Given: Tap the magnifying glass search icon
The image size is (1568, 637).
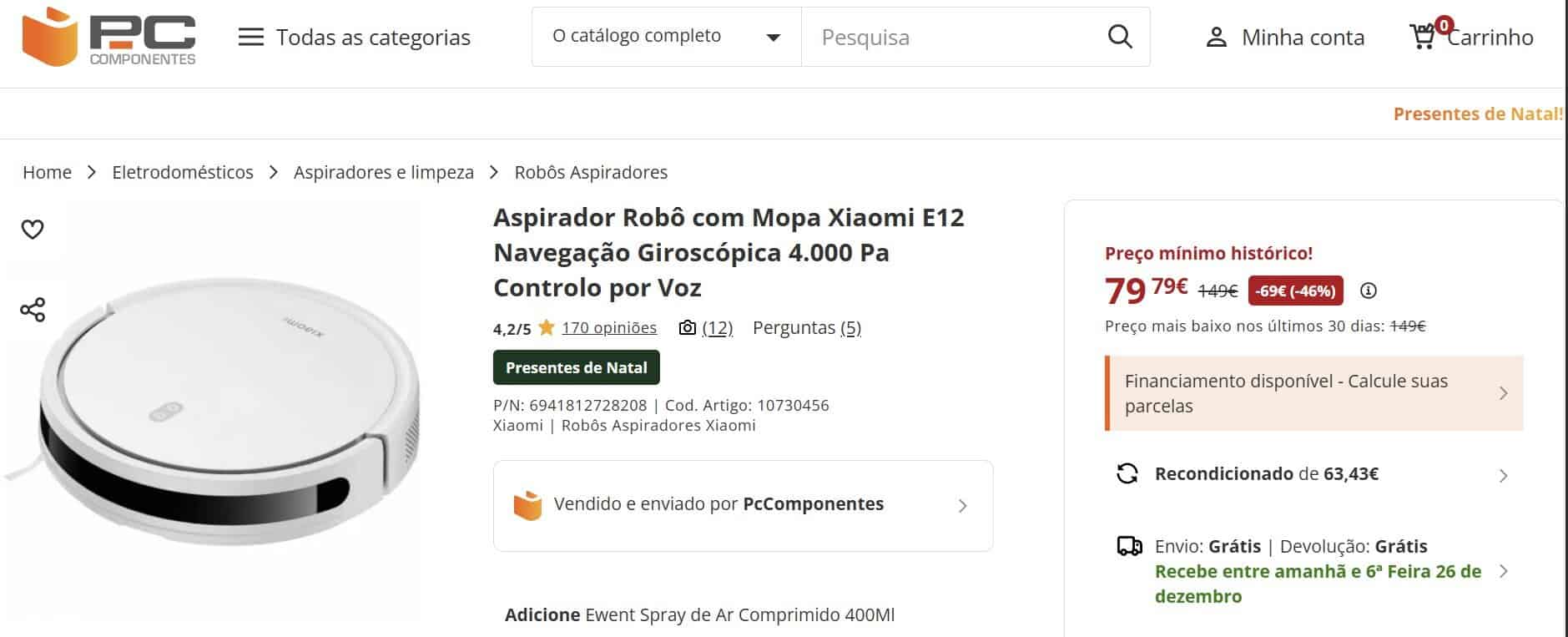Looking at the screenshot, I should click(1120, 37).
